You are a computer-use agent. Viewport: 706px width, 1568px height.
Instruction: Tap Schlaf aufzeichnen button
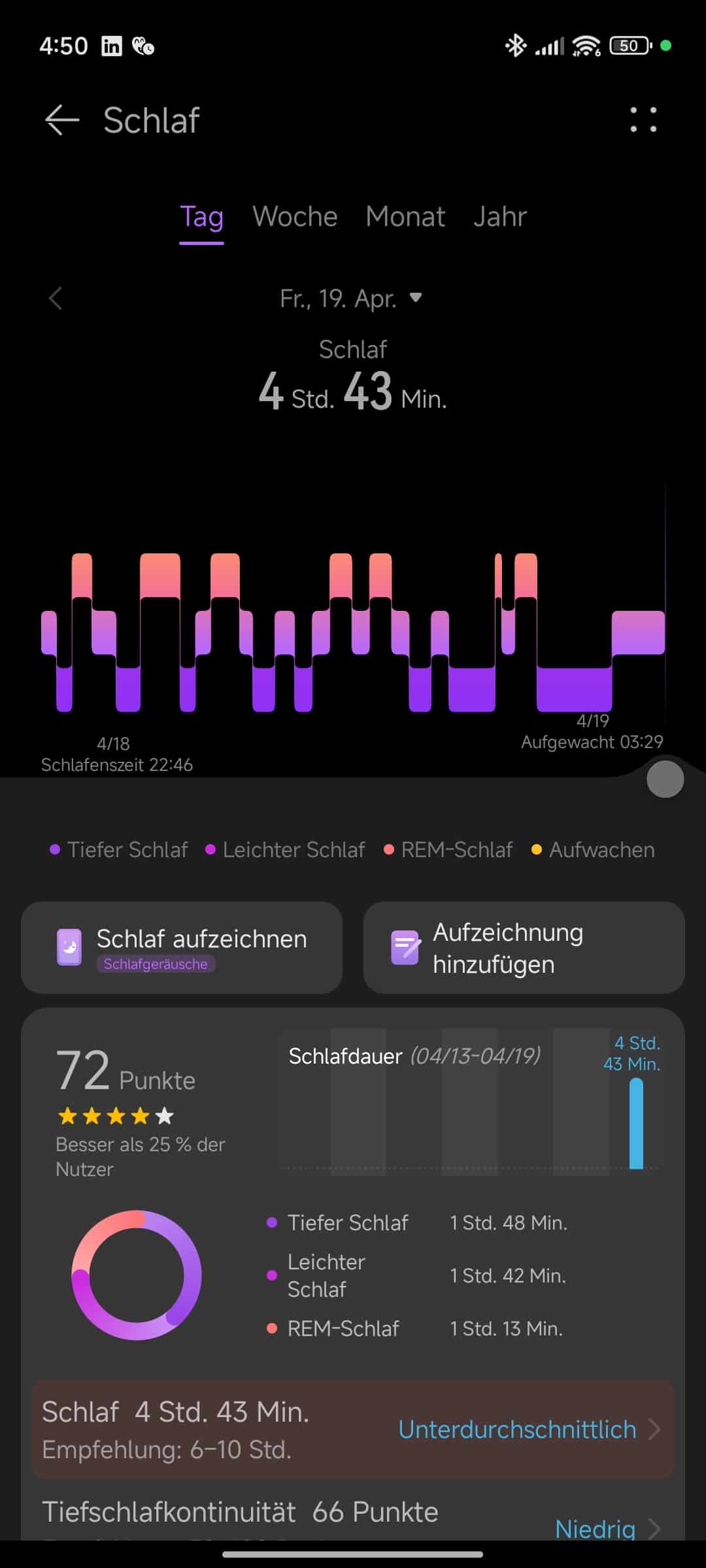tap(182, 947)
